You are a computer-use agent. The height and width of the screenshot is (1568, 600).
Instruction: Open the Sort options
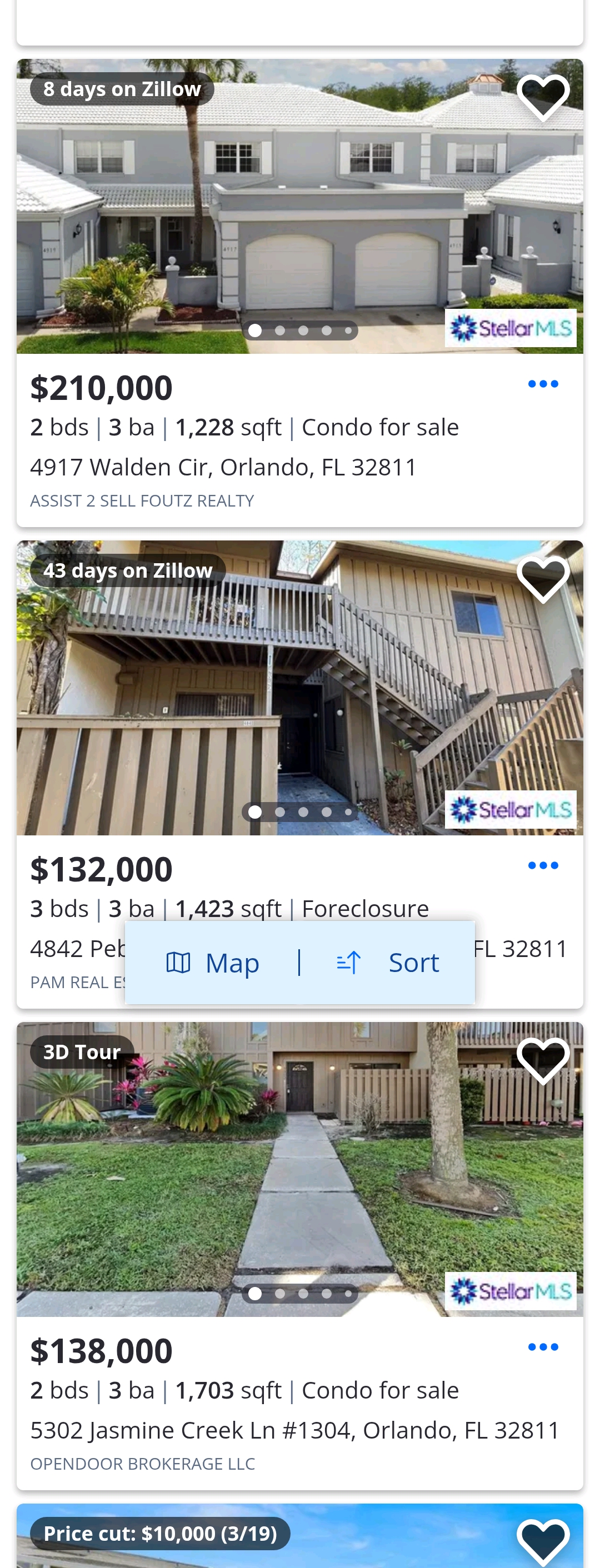pos(388,963)
